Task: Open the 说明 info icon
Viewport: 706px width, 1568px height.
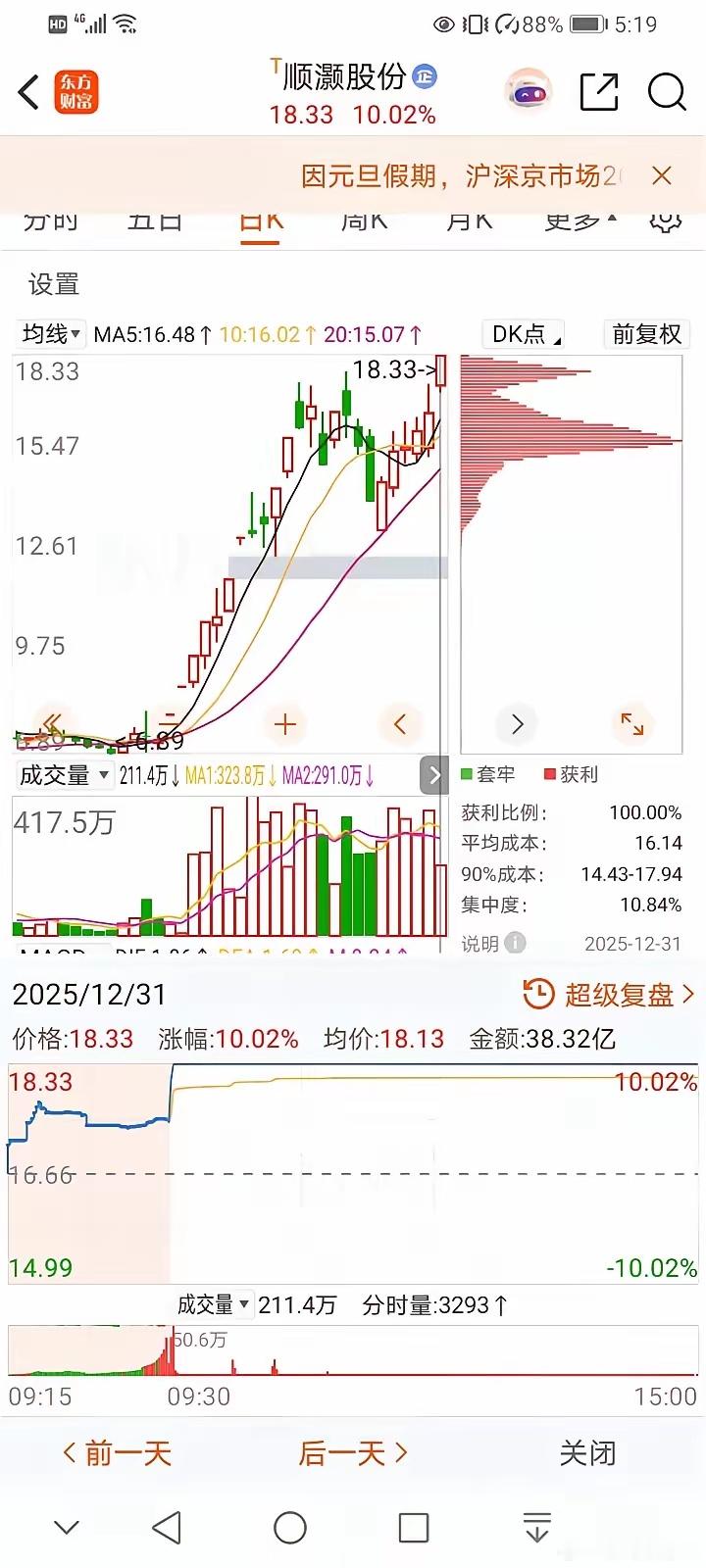Action: pos(515,943)
